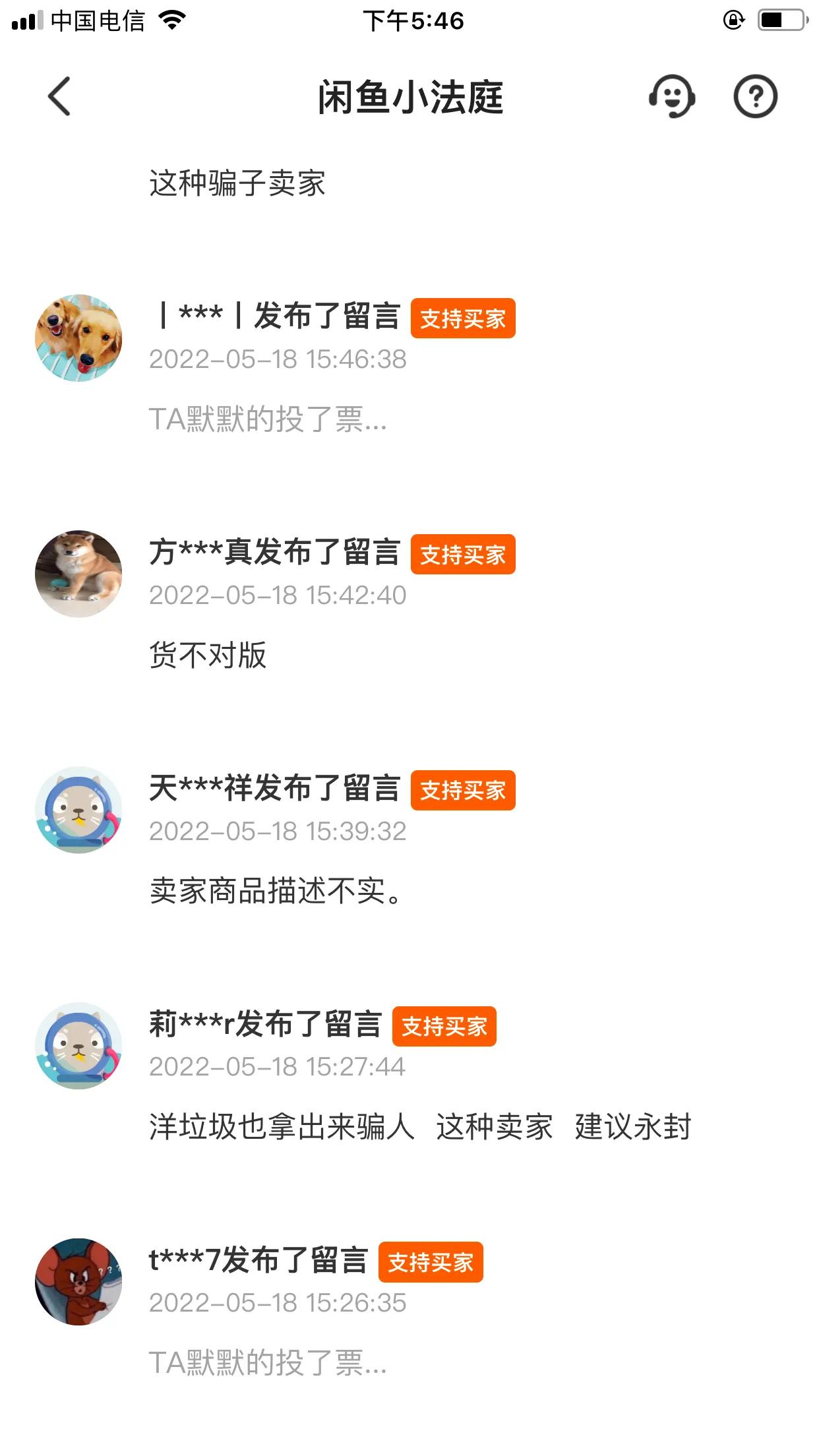Tap the 支持买家 tag next to t***7
This screenshot has width=819, height=1456.
coord(432,1260)
